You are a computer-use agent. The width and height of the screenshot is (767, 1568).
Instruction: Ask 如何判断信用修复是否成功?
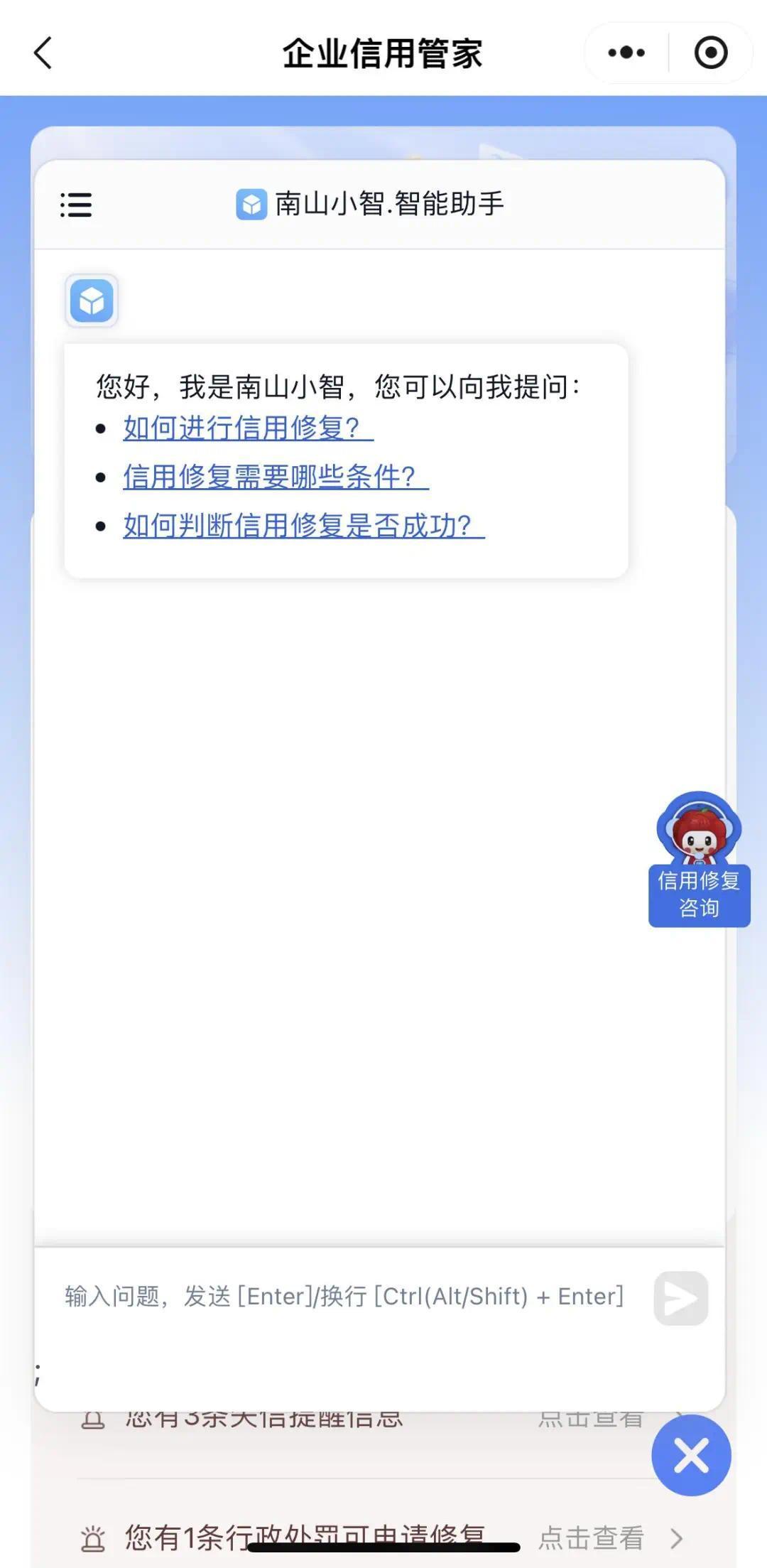[x=303, y=526]
